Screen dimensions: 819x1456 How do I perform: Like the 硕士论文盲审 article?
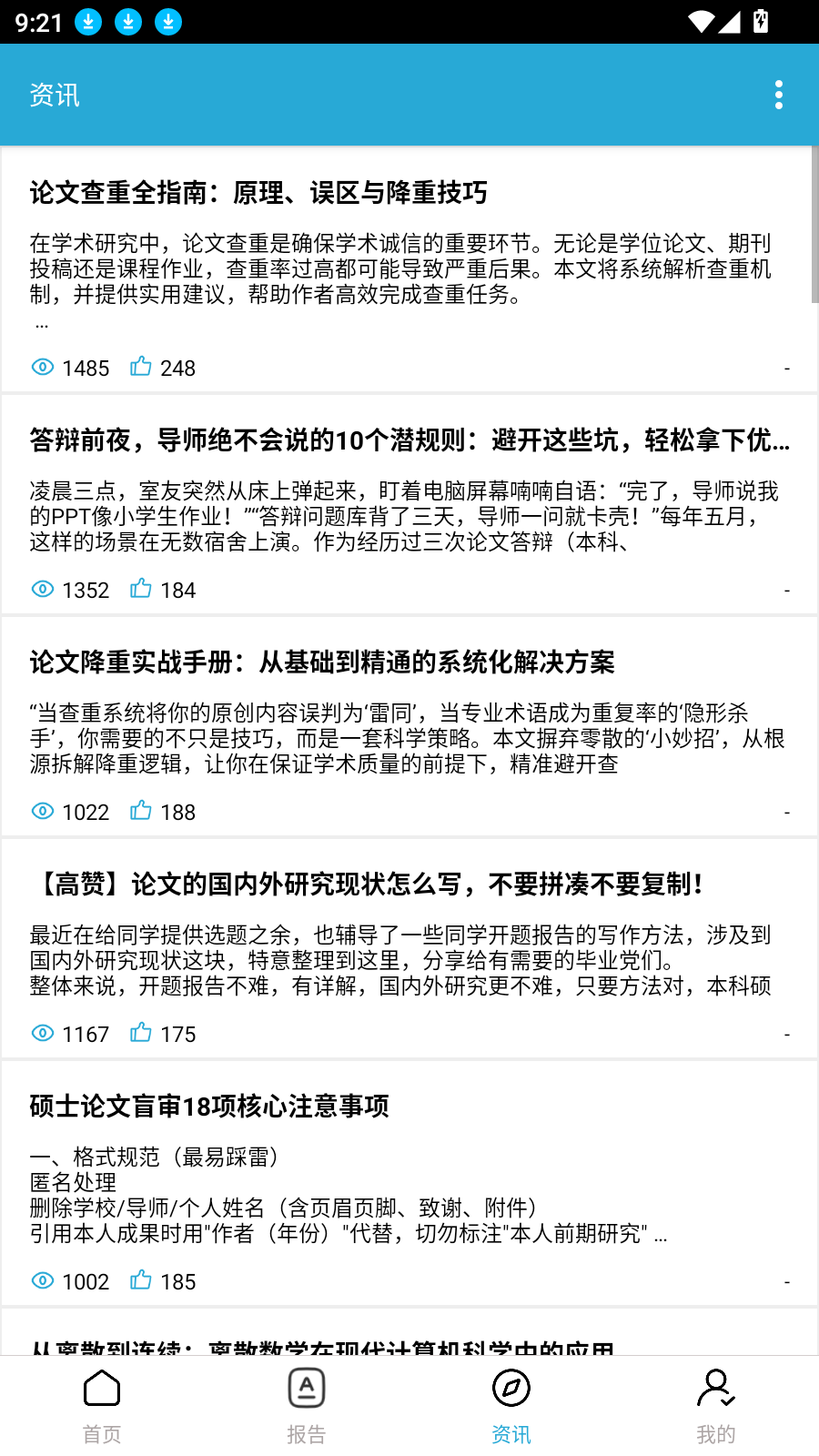141,1280
